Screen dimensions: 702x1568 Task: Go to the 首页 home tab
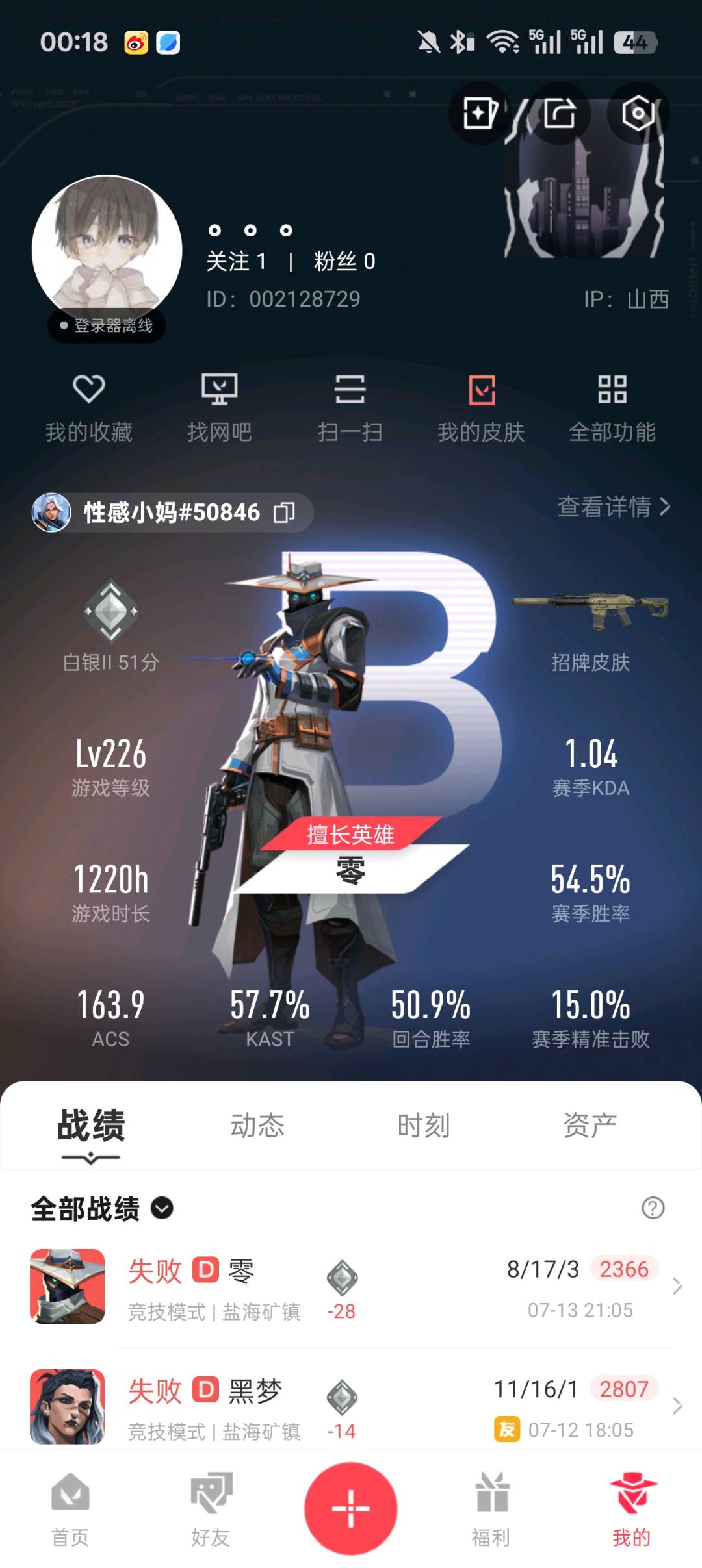70,1510
